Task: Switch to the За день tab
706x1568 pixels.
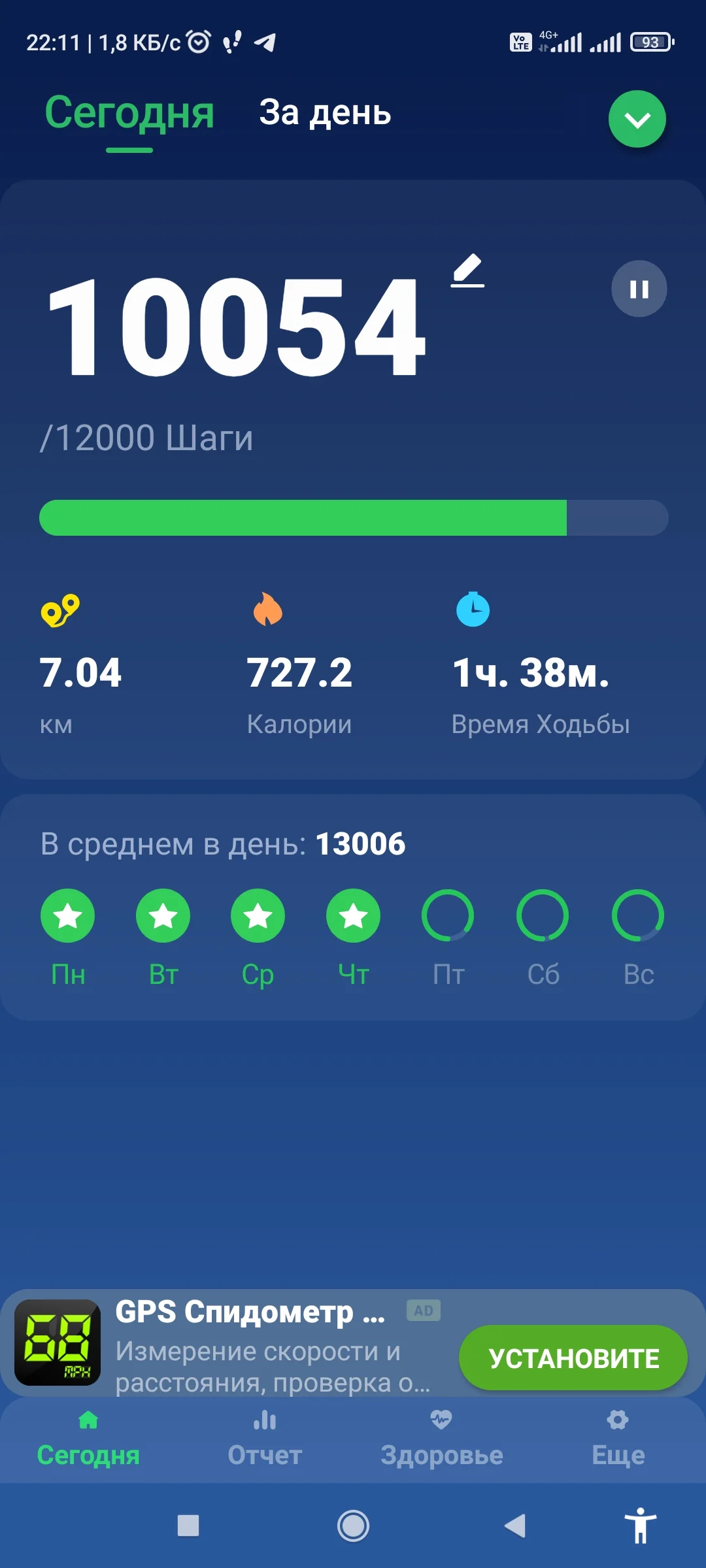Action: (326, 113)
